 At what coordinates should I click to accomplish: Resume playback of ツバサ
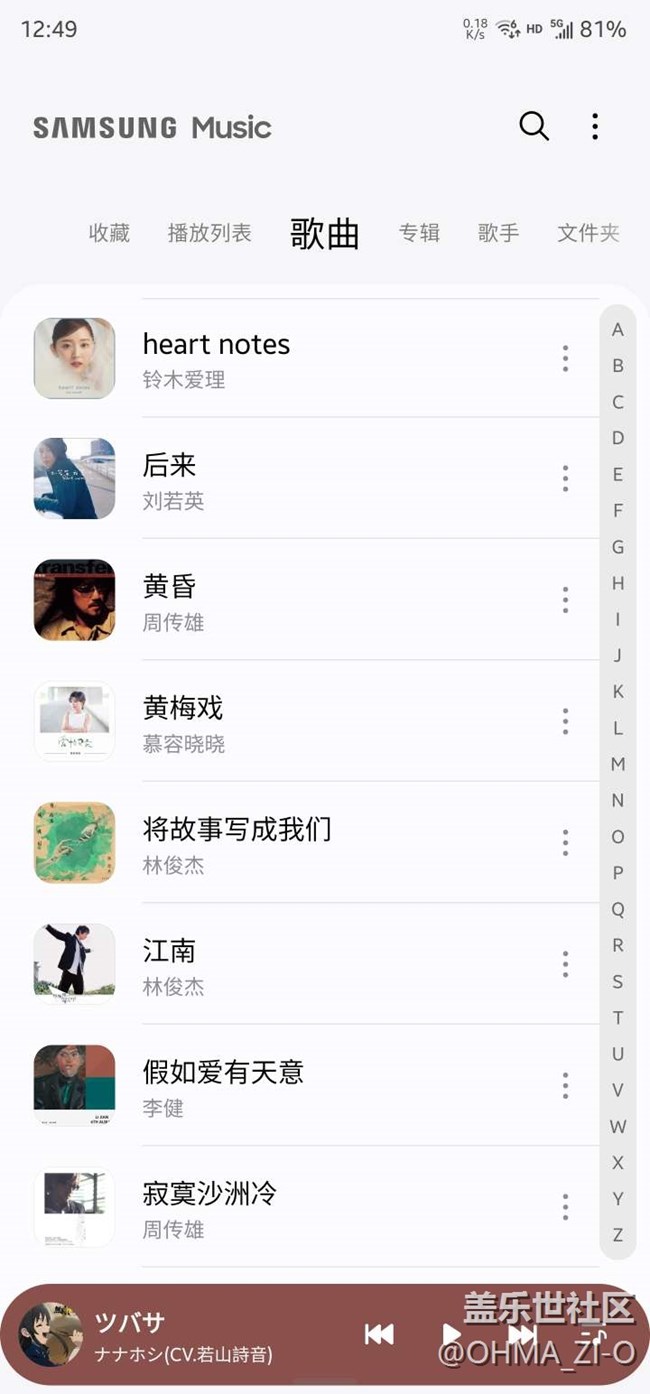(x=451, y=1334)
